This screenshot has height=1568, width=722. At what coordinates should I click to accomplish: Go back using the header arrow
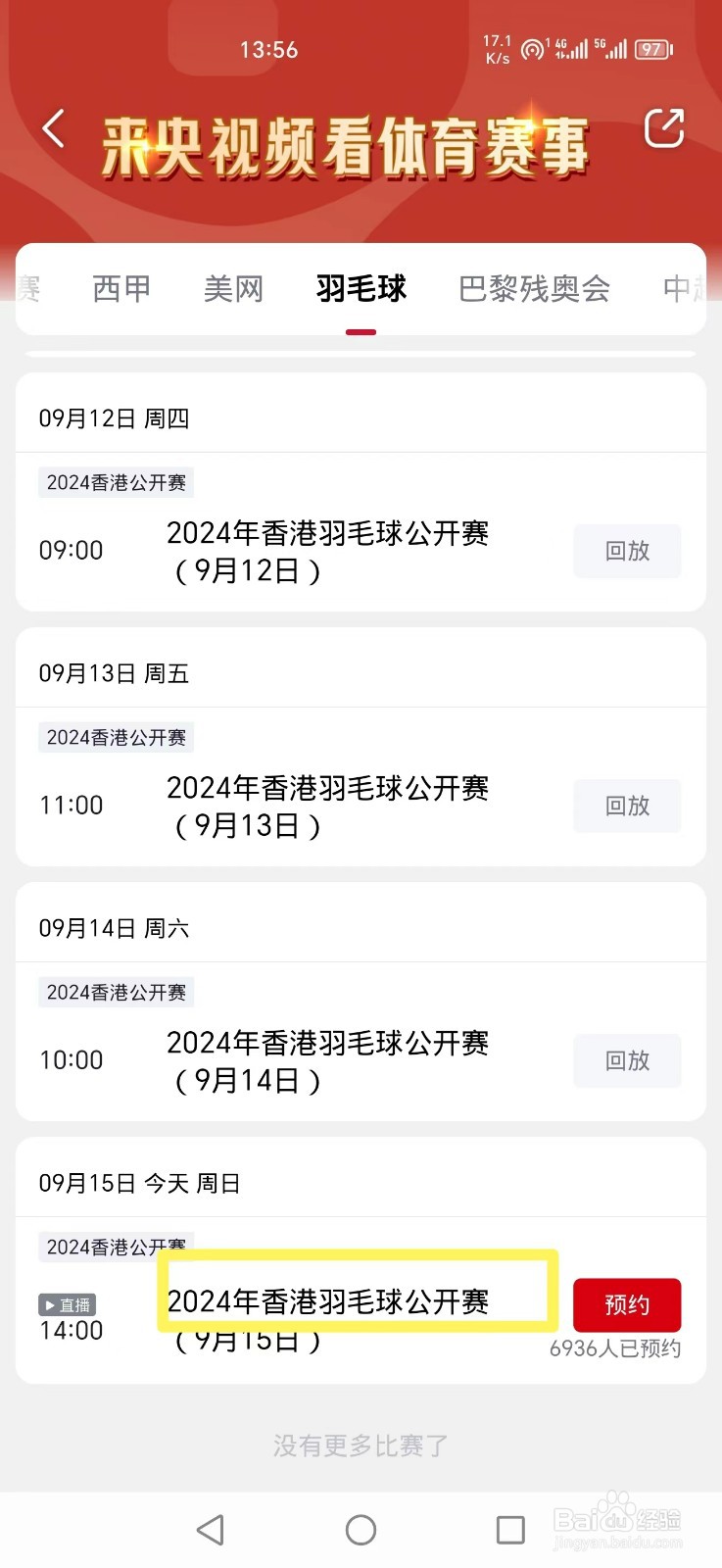(x=54, y=129)
